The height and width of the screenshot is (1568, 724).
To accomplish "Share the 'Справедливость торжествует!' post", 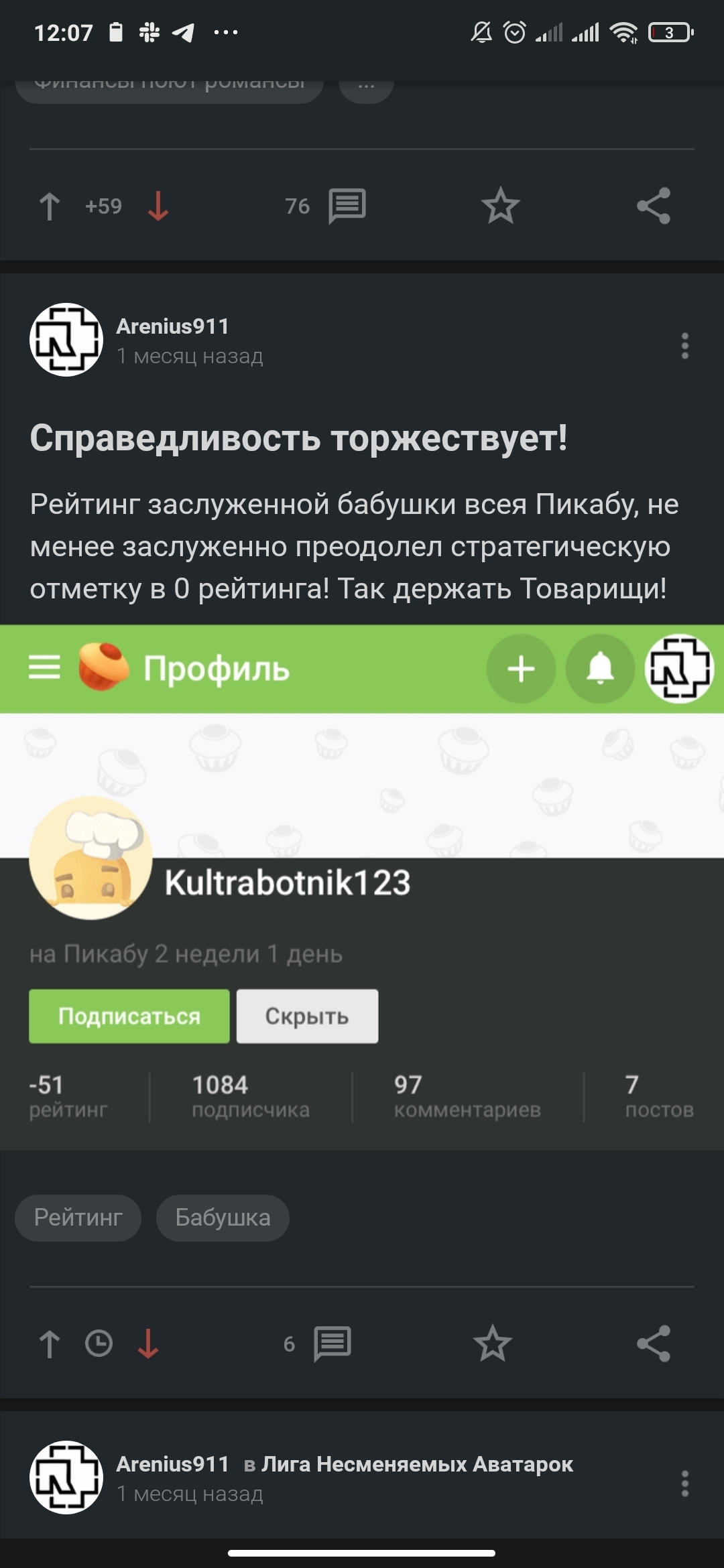I will 653,1344.
